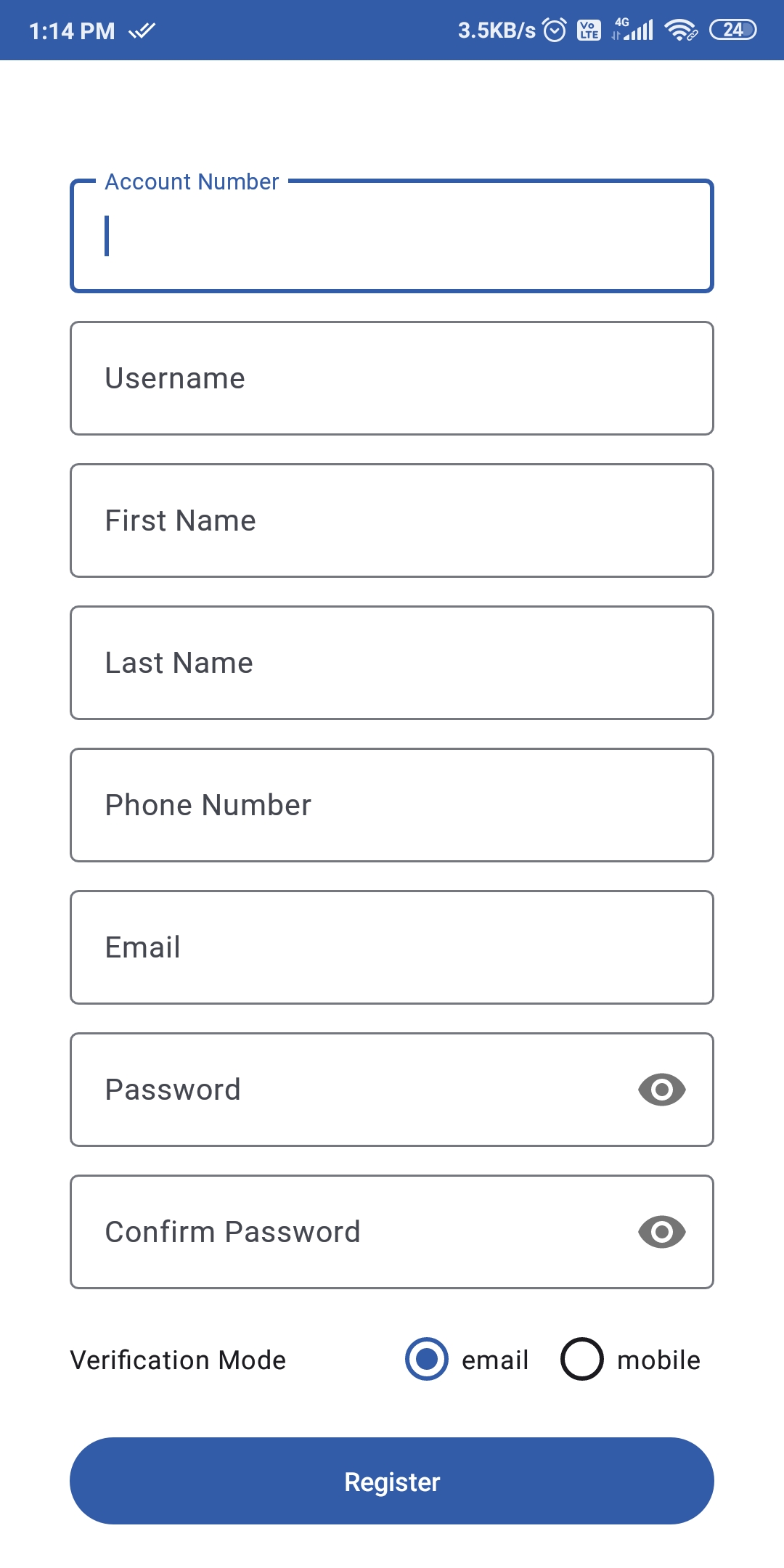This screenshot has height=1568, width=784.
Task: Tap the VoLTE status icon
Action: pos(589,30)
